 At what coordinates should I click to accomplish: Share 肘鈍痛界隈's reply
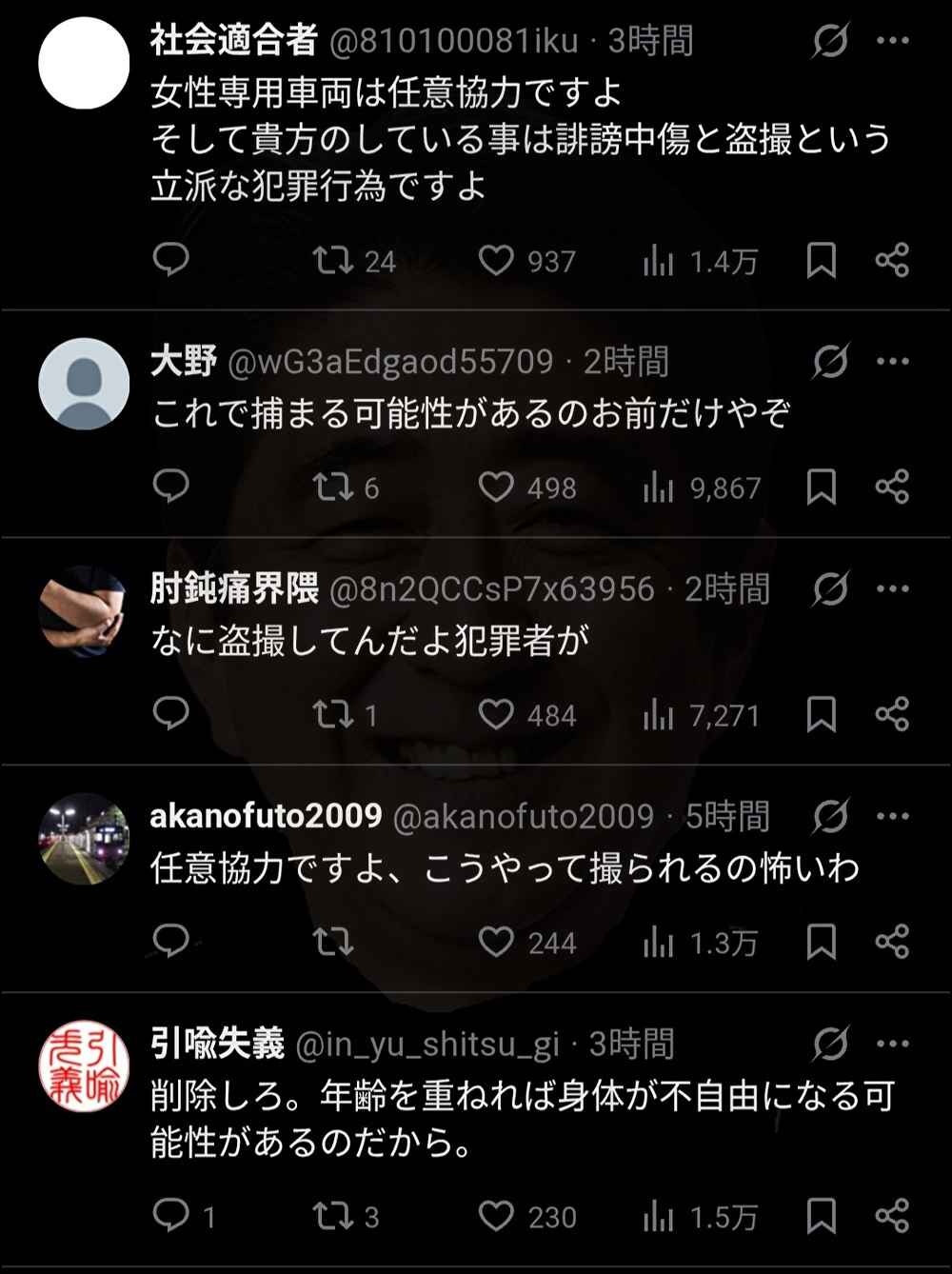click(892, 714)
